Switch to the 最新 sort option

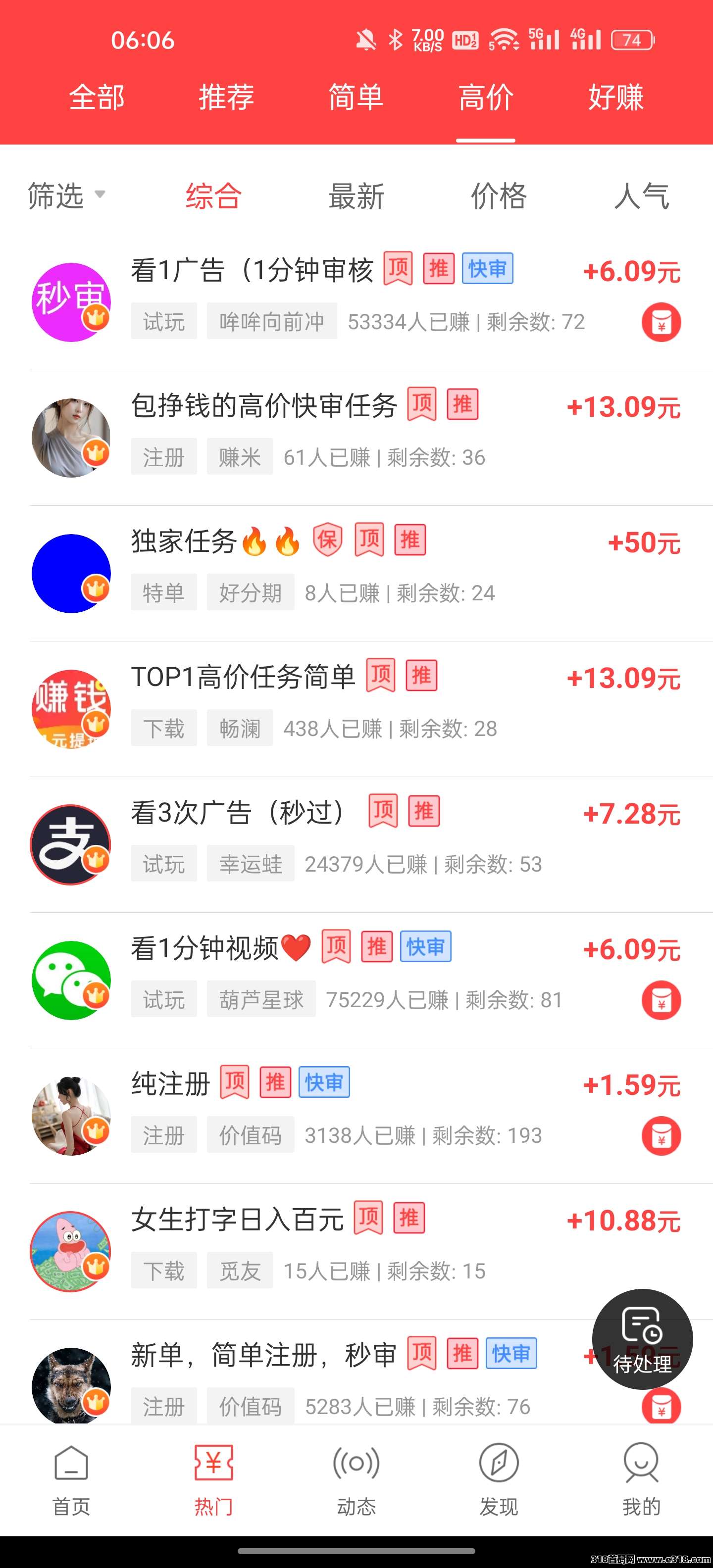356,196
